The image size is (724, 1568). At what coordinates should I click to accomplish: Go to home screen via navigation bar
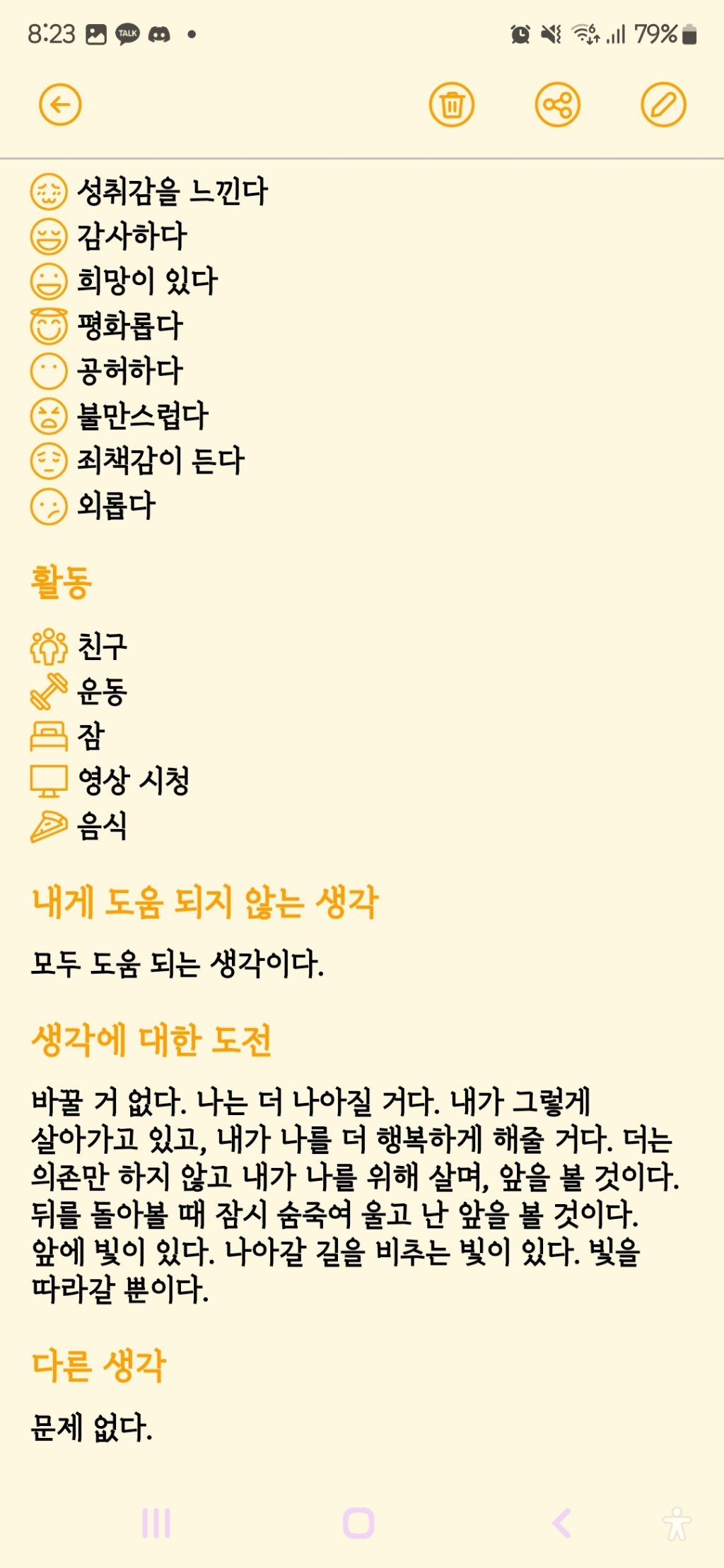coord(358,1523)
